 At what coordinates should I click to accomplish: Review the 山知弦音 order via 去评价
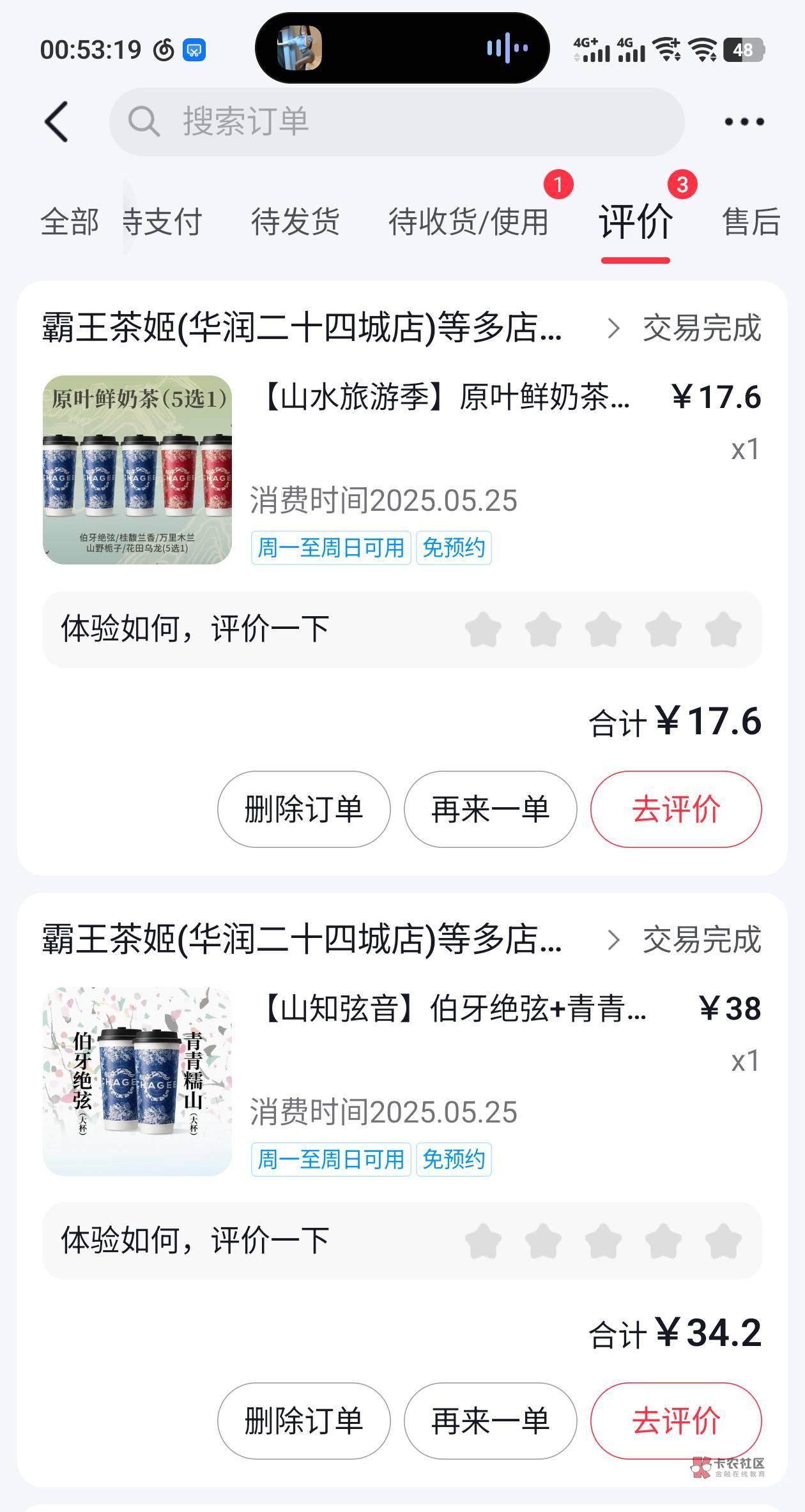(676, 1421)
